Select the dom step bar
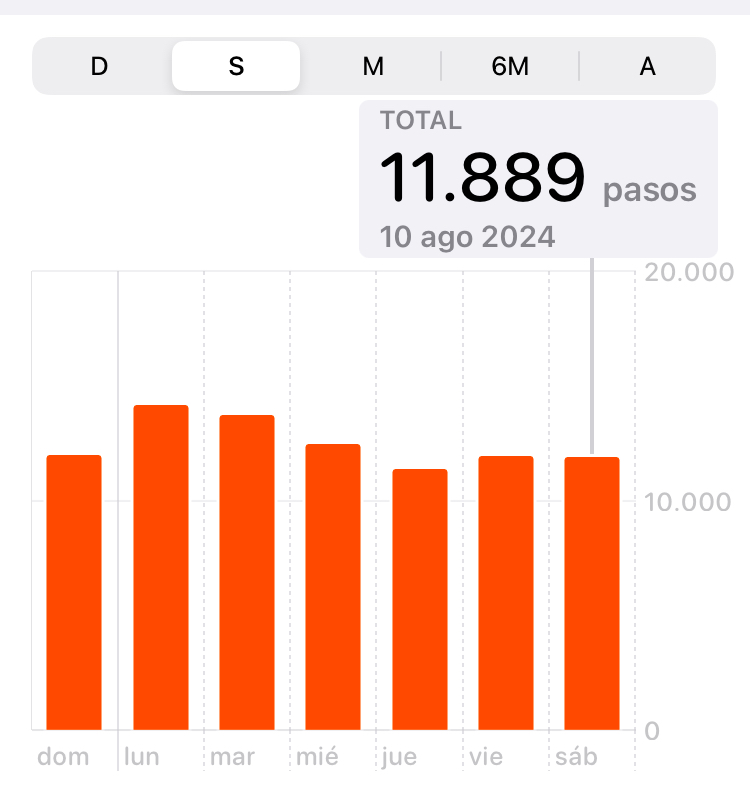The width and height of the screenshot is (750, 795). pos(74,592)
